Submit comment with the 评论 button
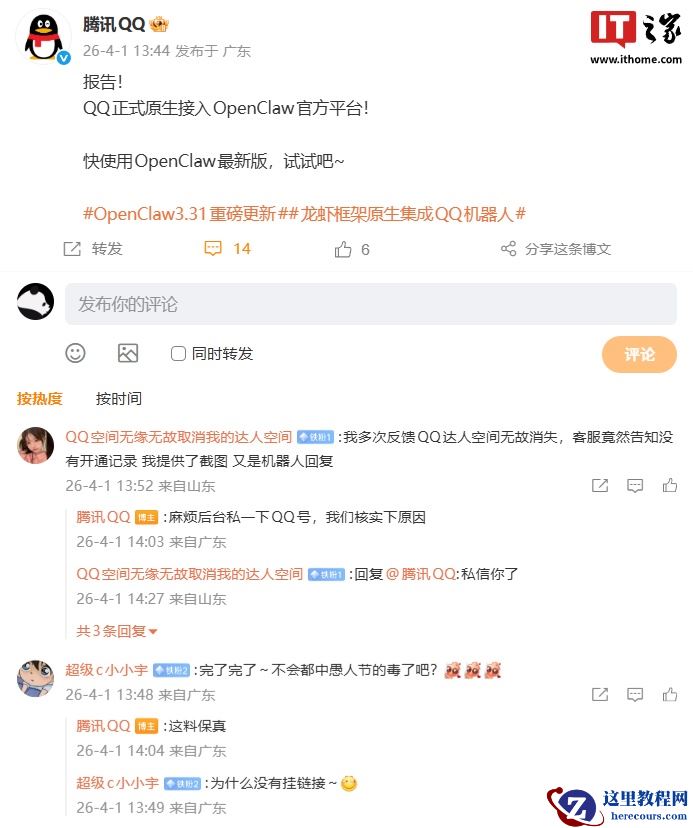The height and width of the screenshot is (828, 693). [639, 354]
